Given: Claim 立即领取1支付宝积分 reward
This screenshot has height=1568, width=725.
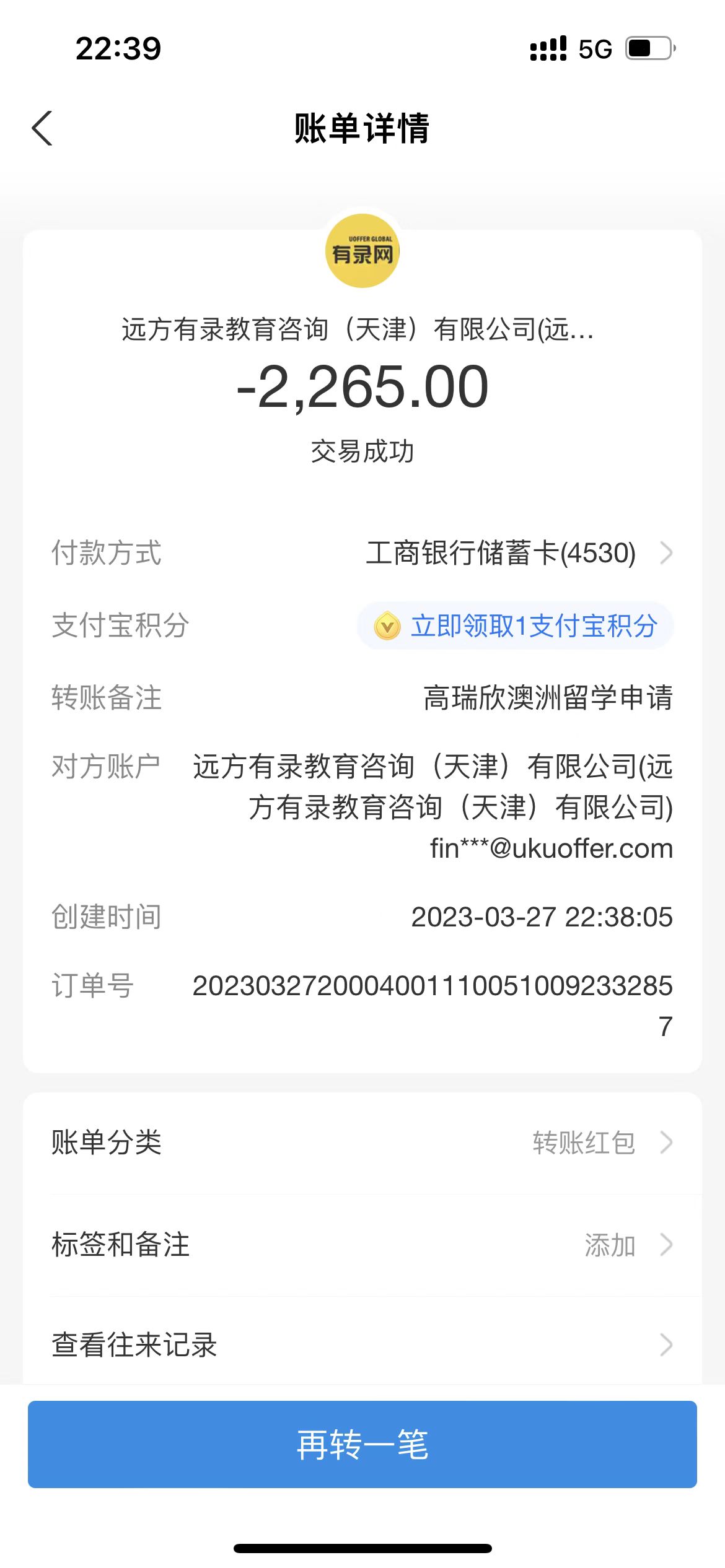Looking at the screenshot, I should click(516, 625).
